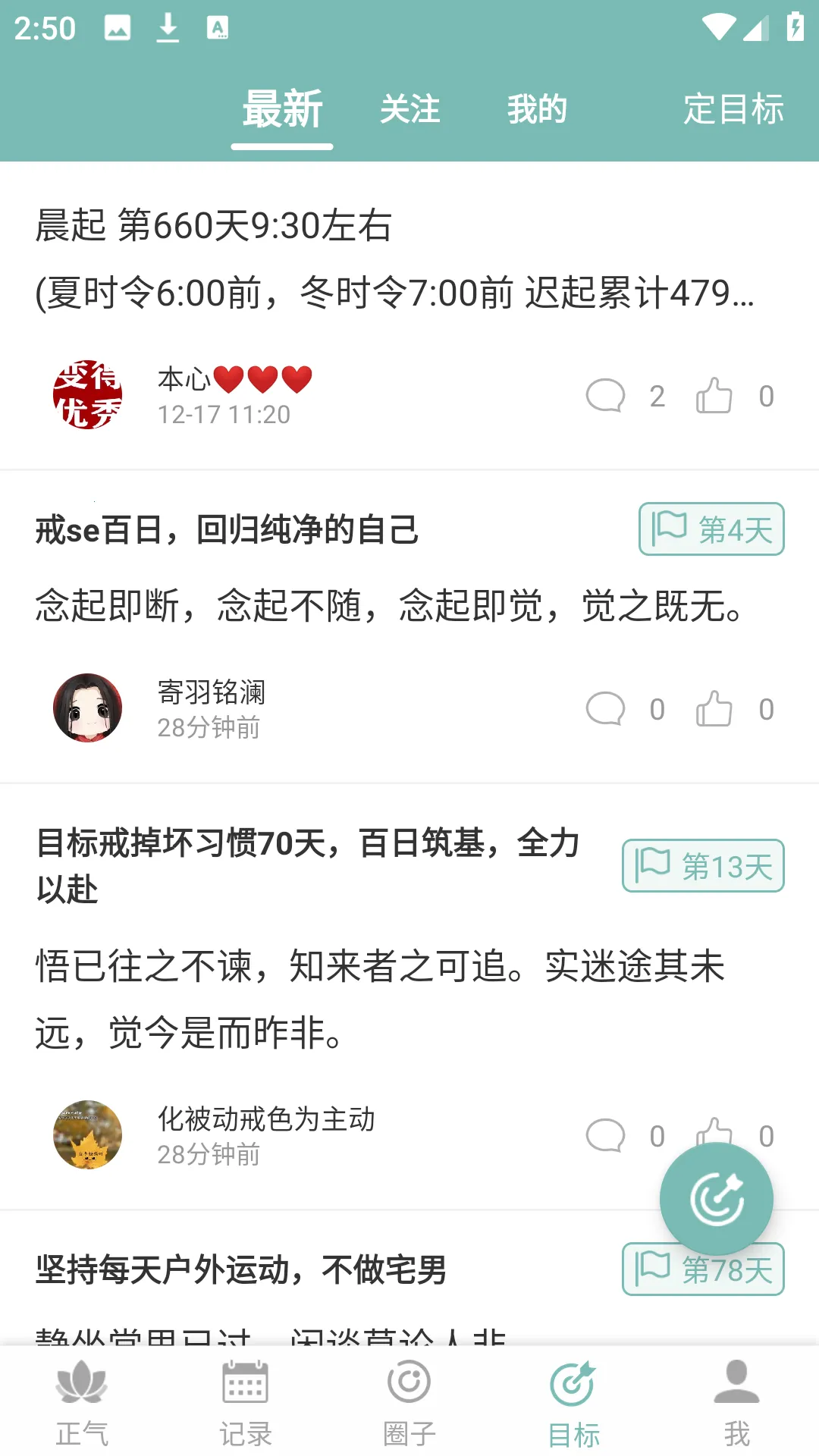Image resolution: width=819 pixels, height=1456 pixels.
Task: Open 圈子 via the circle icon
Action: click(409, 1403)
